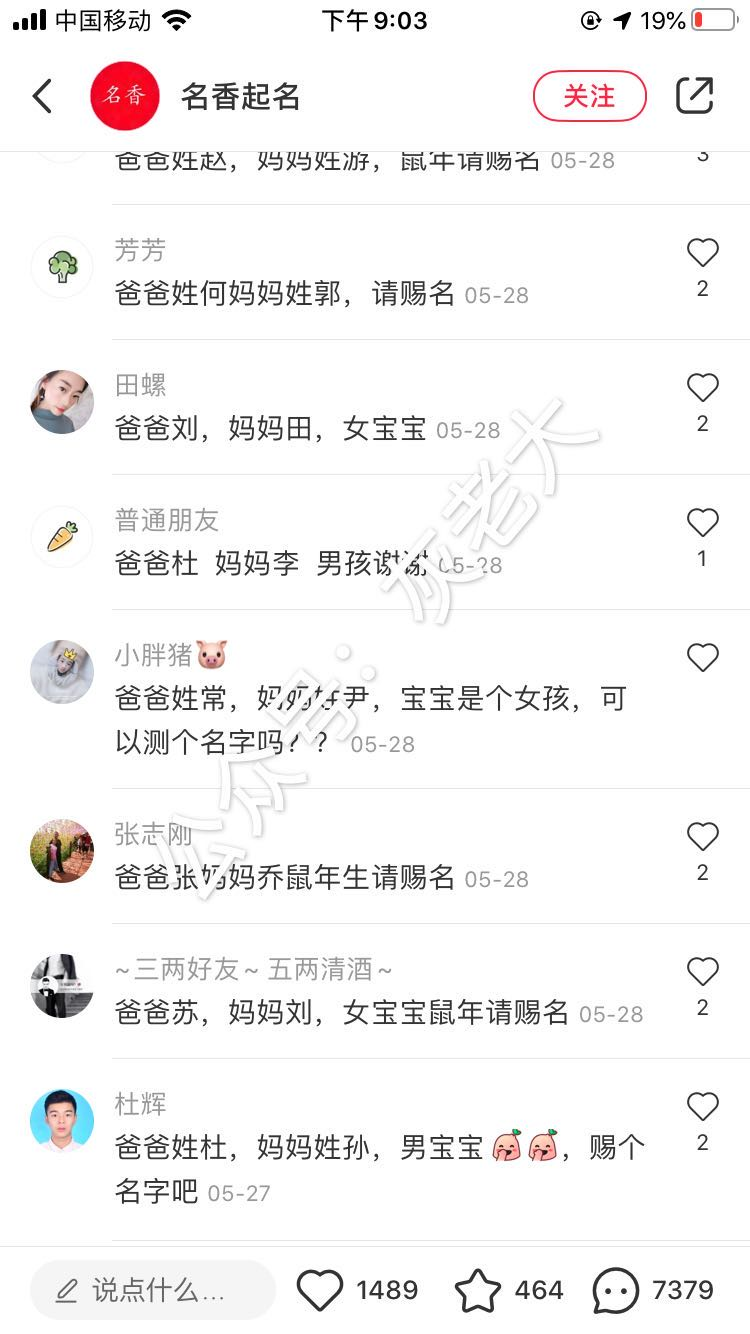Share this post using the top-right icon

(694, 96)
